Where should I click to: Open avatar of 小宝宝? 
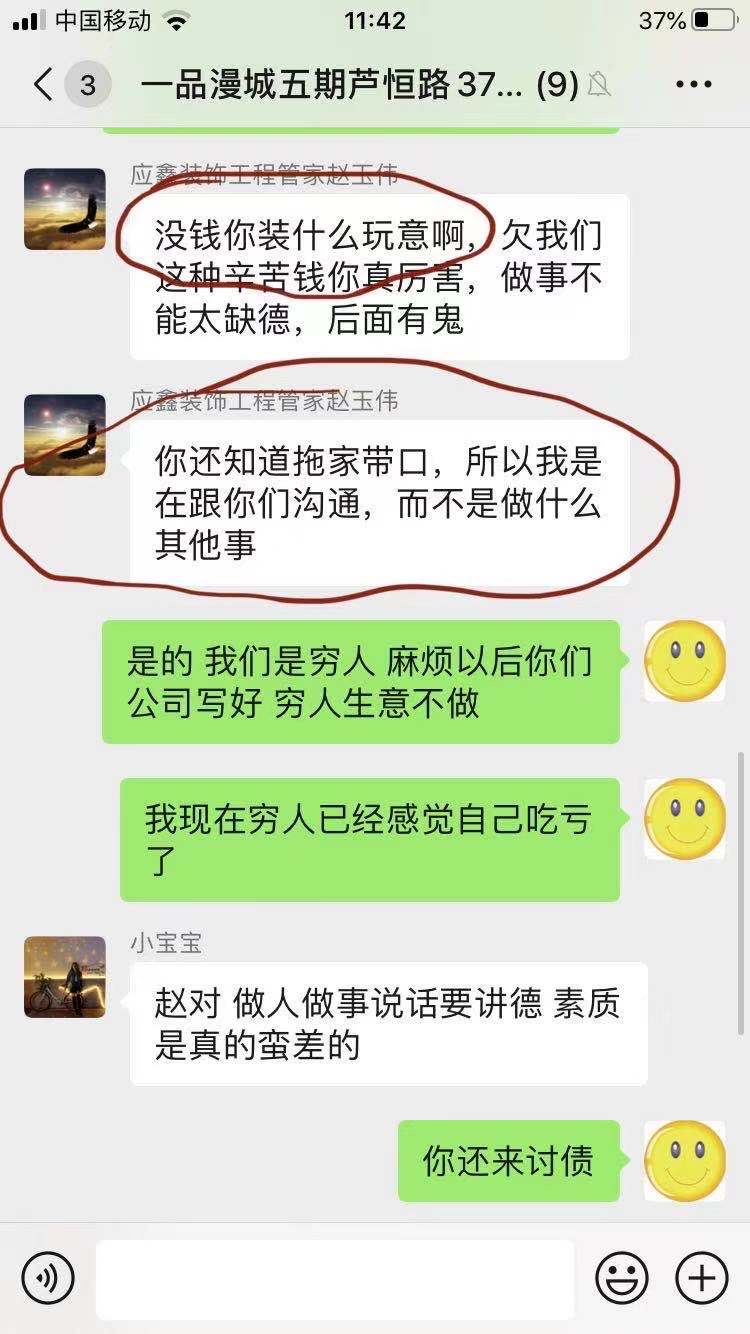(x=64, y=977)
